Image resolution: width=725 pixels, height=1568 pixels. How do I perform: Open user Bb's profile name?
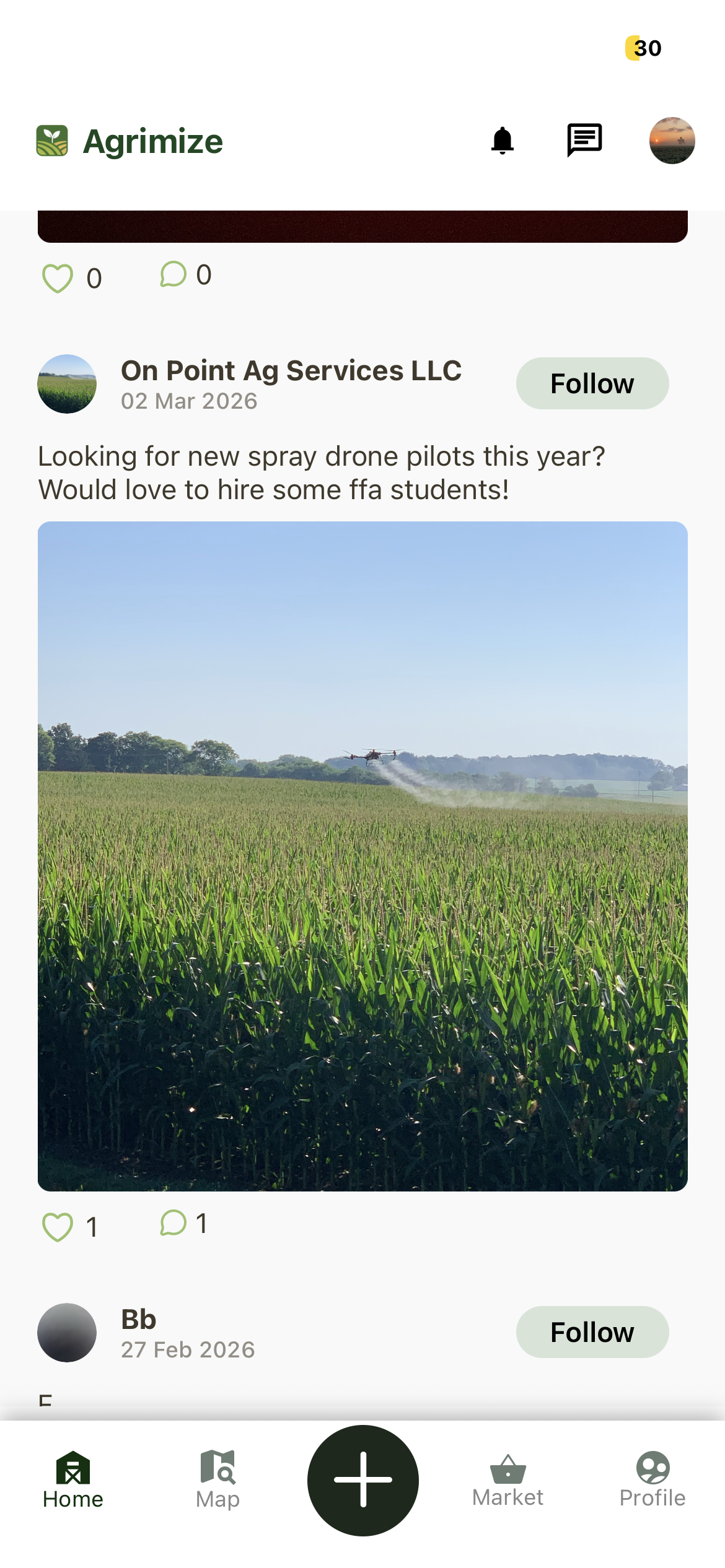click(138, 1319)
